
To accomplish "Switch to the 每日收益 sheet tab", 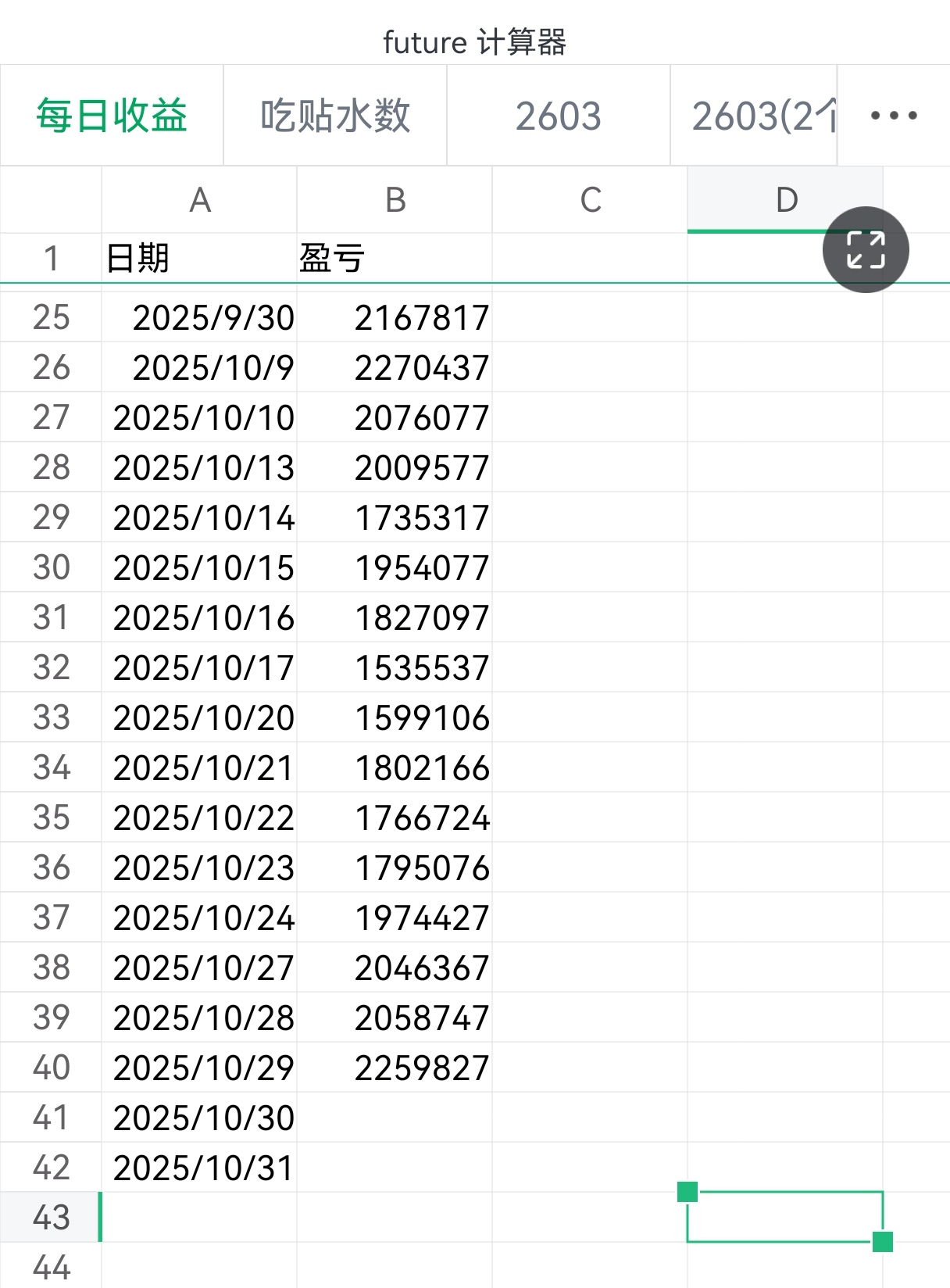I will 112,116.
